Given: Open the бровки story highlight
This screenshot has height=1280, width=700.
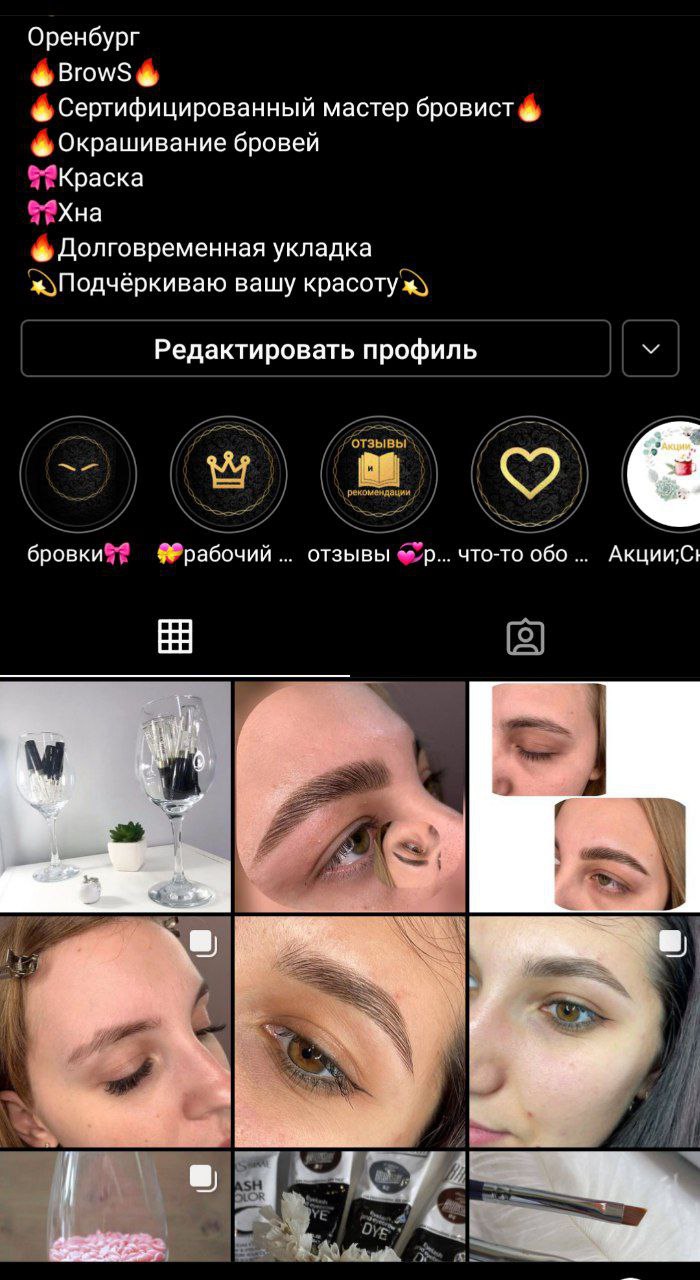Looking at the screenshot, I should [x=79, y=473].
